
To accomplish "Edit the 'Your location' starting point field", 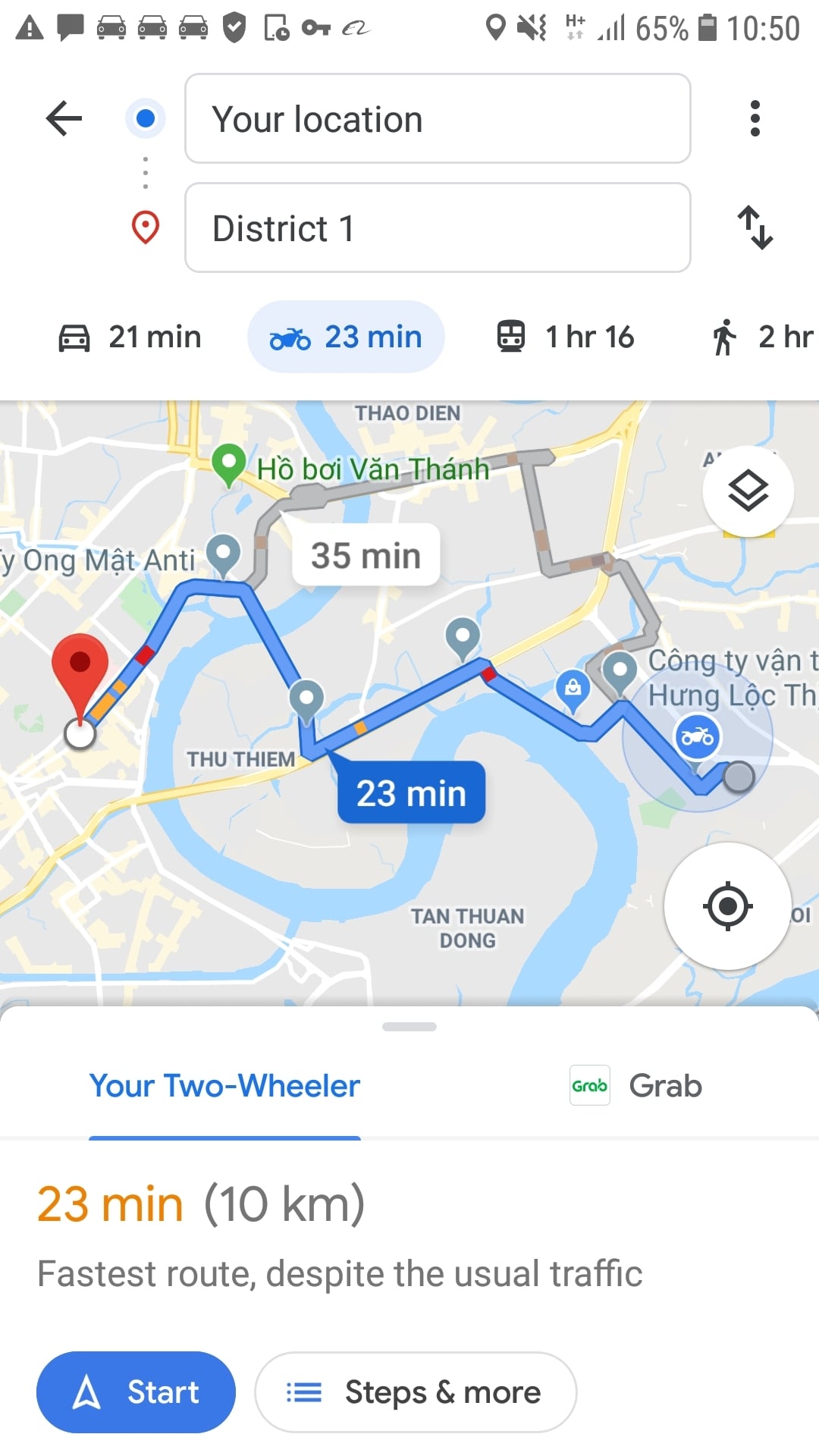I will [x=438, y=119].
